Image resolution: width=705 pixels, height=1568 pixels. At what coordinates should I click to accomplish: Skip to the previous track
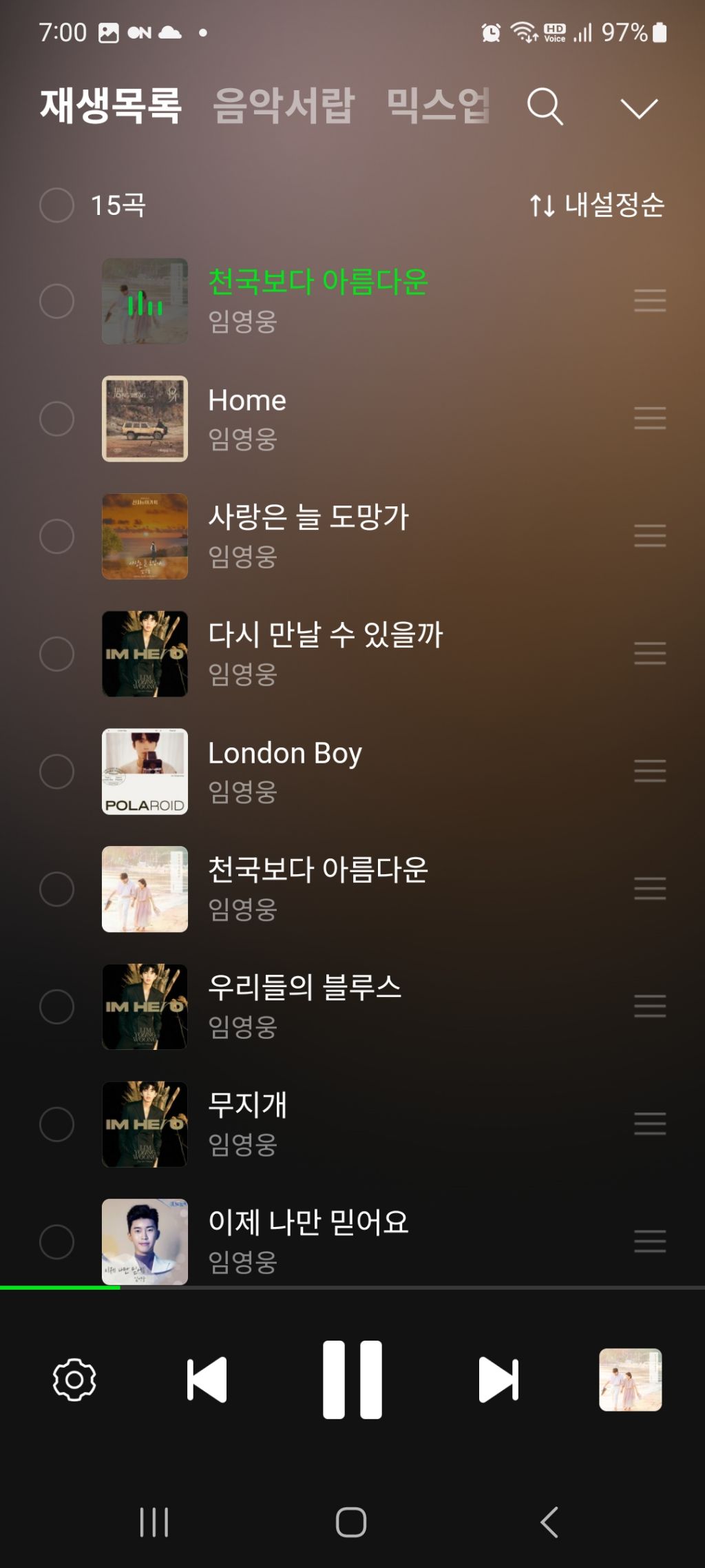click(207, 1380)
